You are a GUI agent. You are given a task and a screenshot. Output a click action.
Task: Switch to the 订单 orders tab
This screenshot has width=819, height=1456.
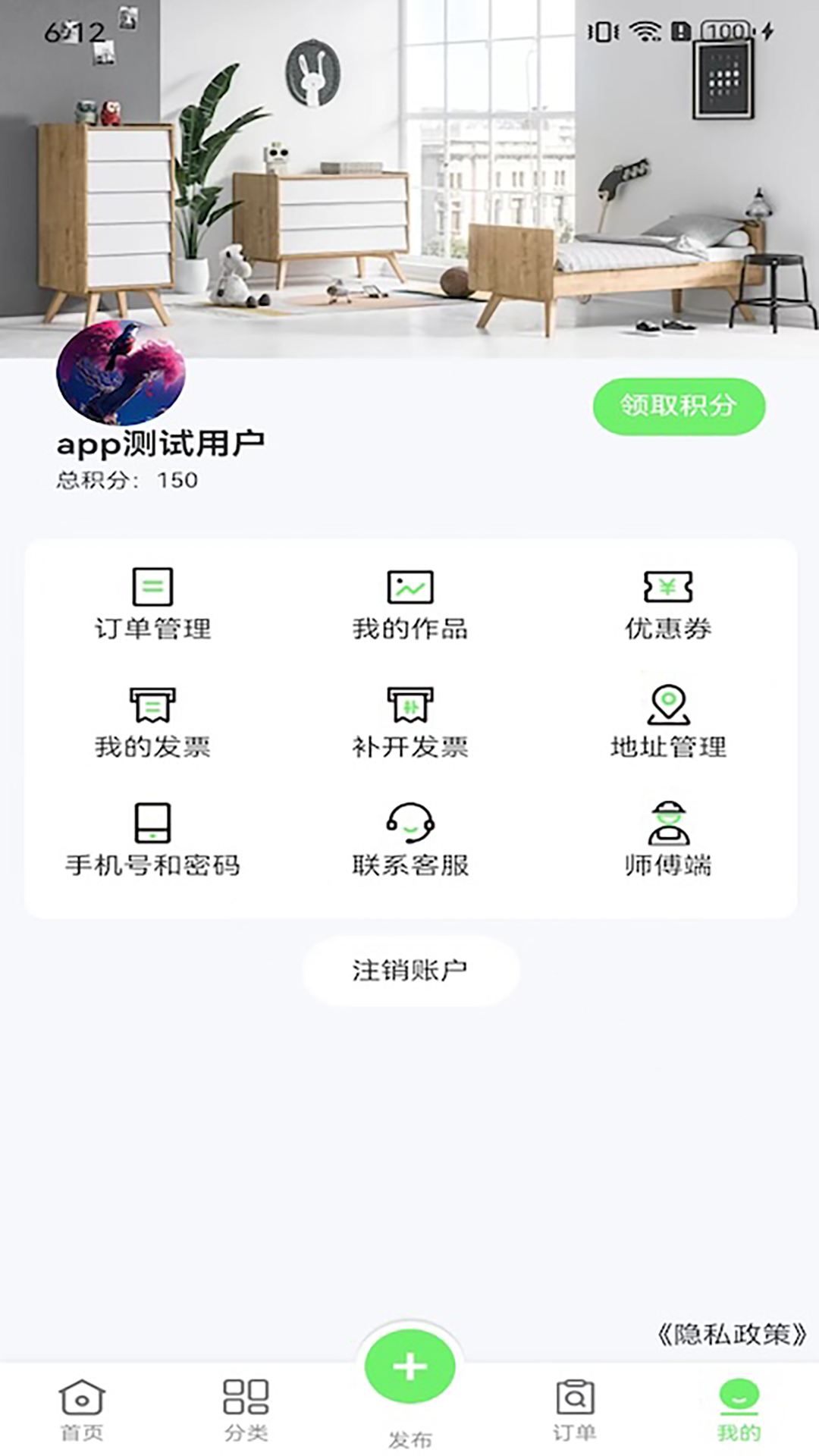coord(574,1409)
